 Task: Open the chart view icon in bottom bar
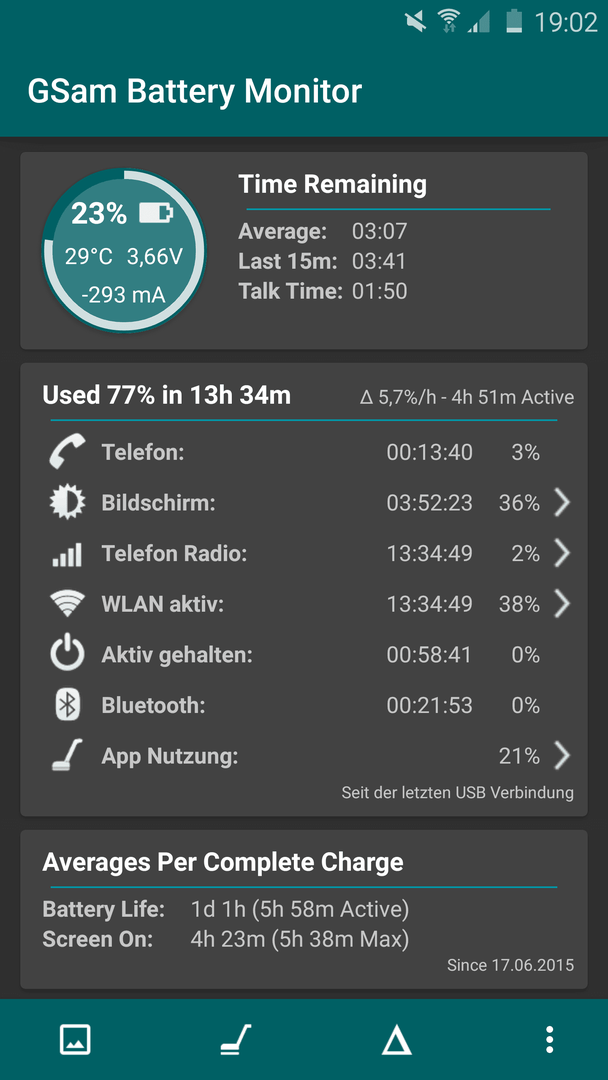(75, 1039)
